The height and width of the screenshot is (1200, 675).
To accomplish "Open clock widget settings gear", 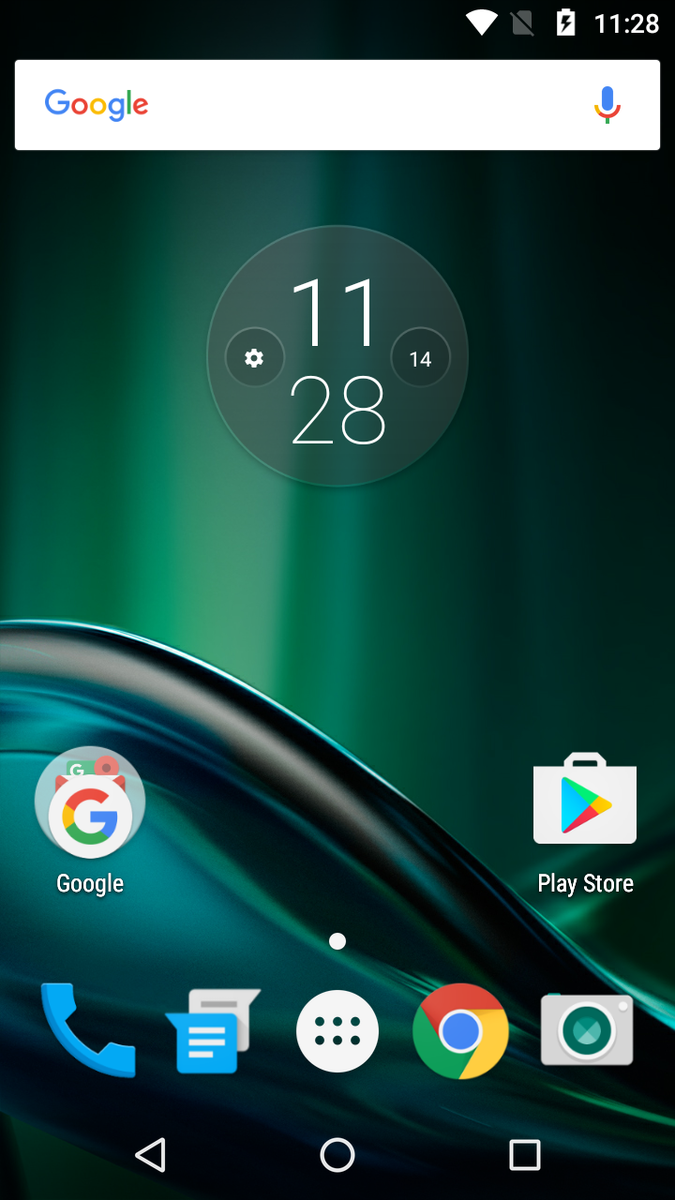I will (x=255, y=358).
